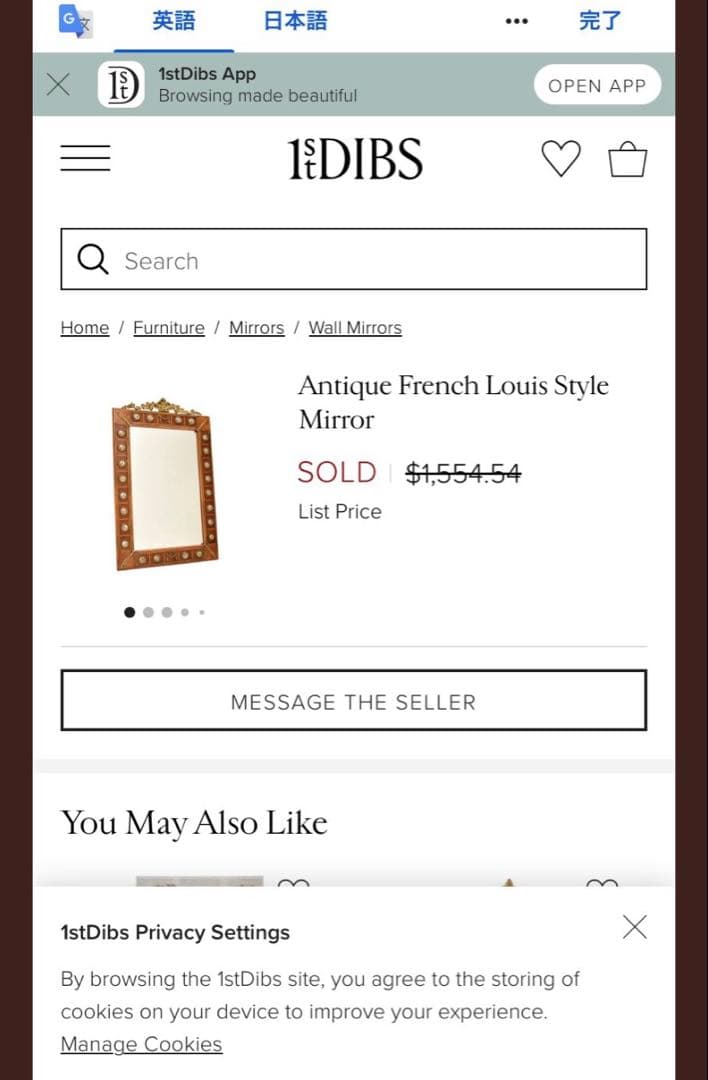The width and height of the screenshot is (708, 1080).
Task: Open the shopping bag
Action: point(627,159)
